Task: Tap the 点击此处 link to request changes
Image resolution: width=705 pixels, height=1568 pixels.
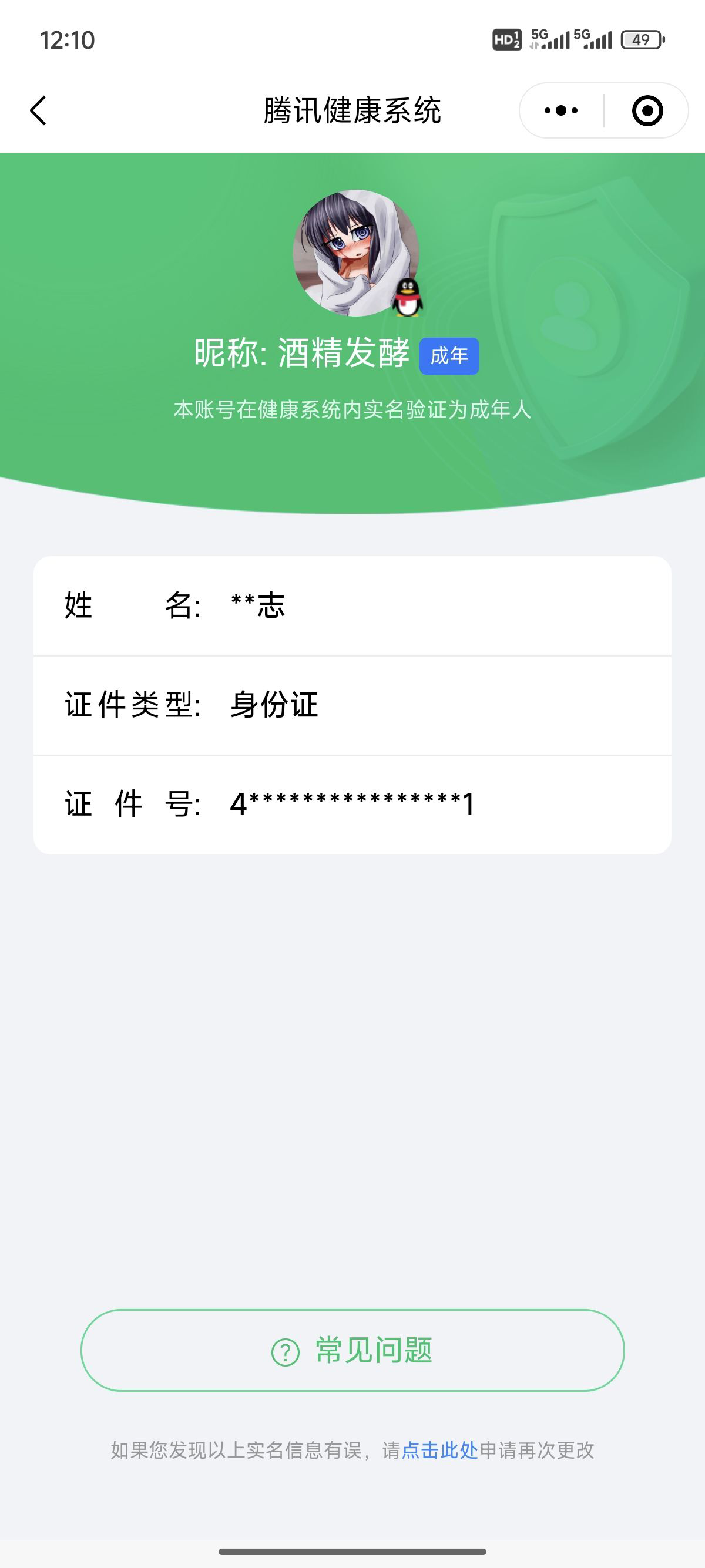Action: 440,1451
